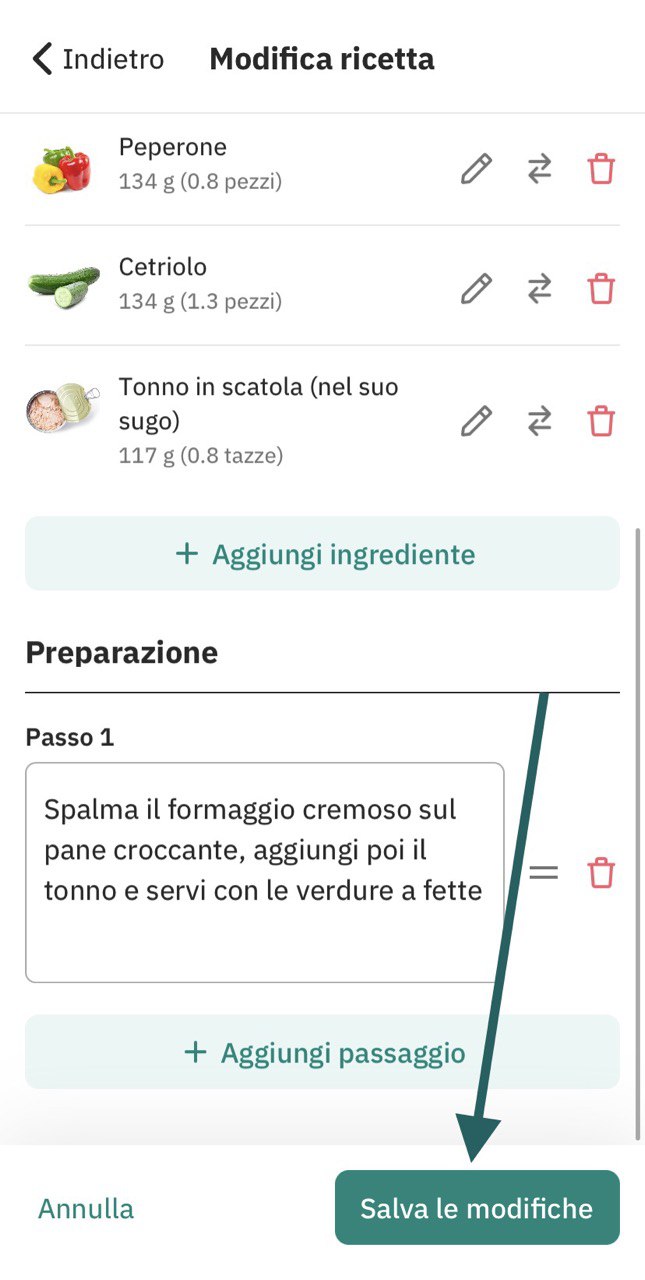Focus the Passo 1 text field
This screenshot has width=645, height=1280.
pos(264,872)
